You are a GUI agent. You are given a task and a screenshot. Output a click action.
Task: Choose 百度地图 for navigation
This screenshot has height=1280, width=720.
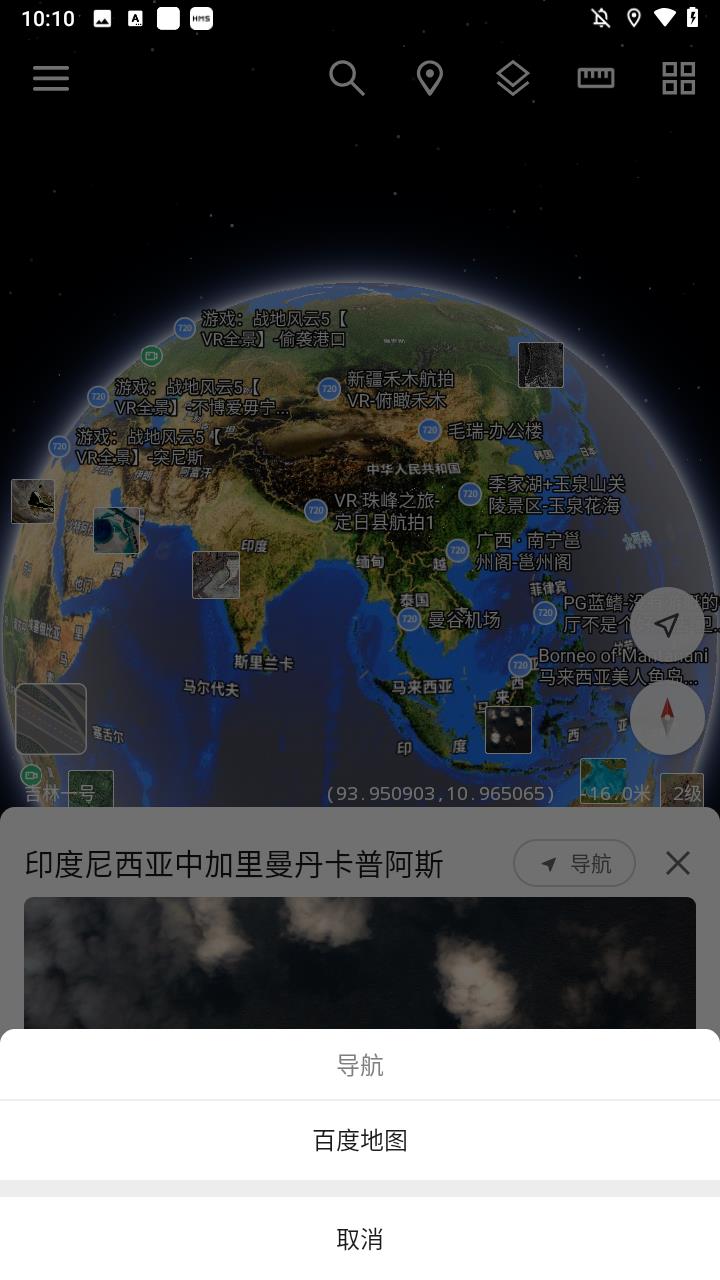pos(360,1140)
